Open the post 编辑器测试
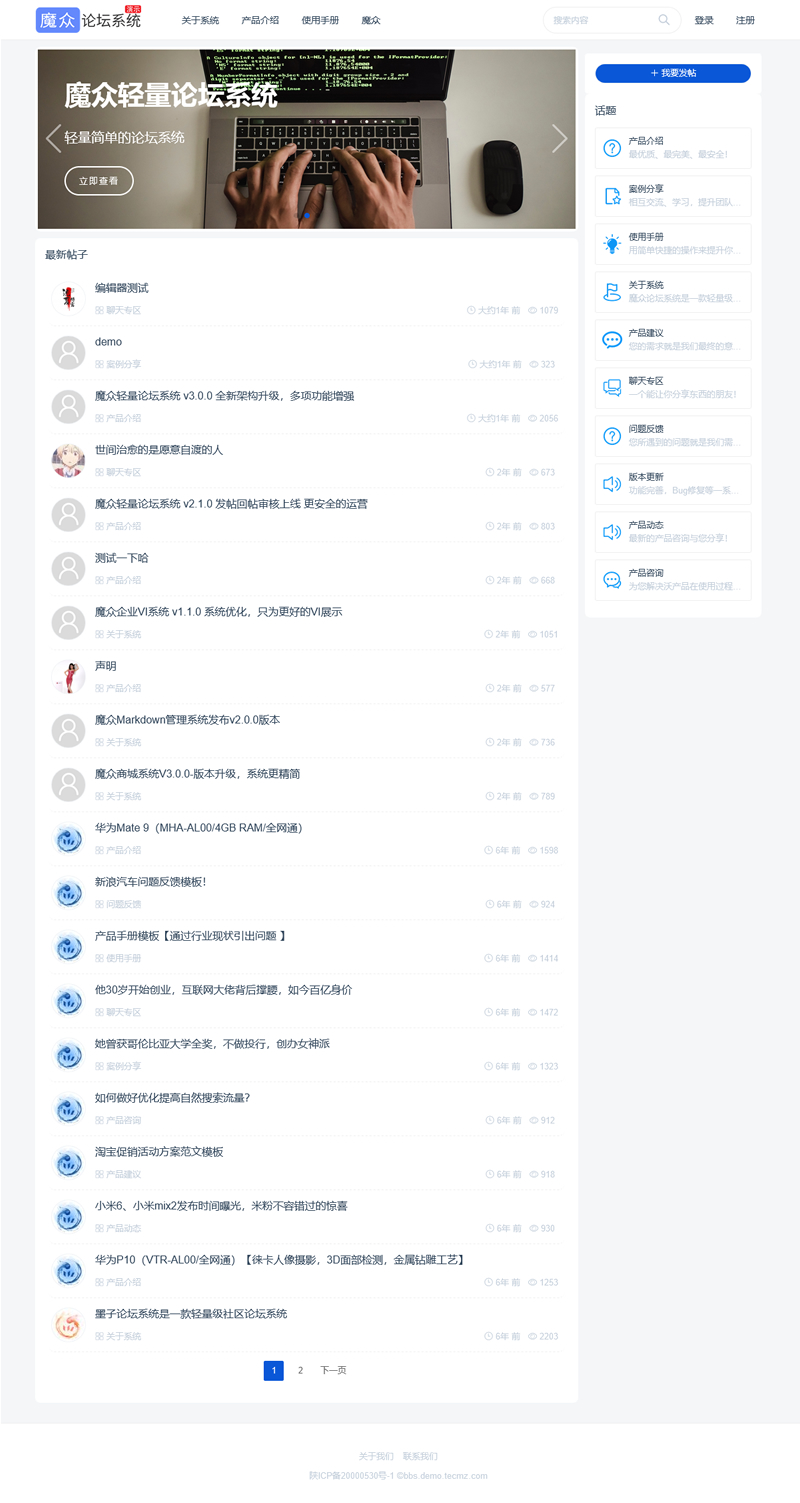 121,287
